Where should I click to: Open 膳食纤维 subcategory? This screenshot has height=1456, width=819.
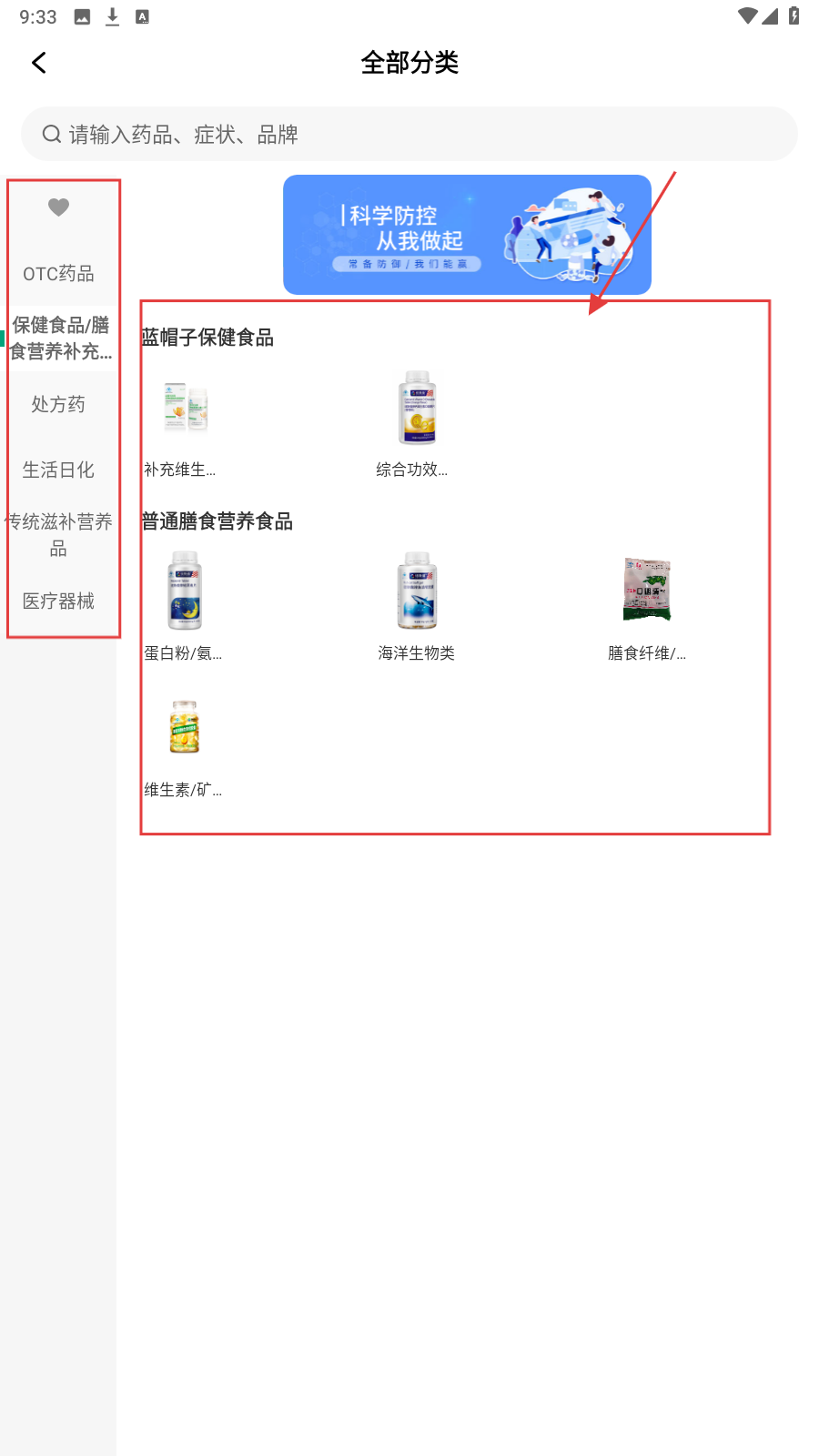pyautogui.click(x=647, y=605)
